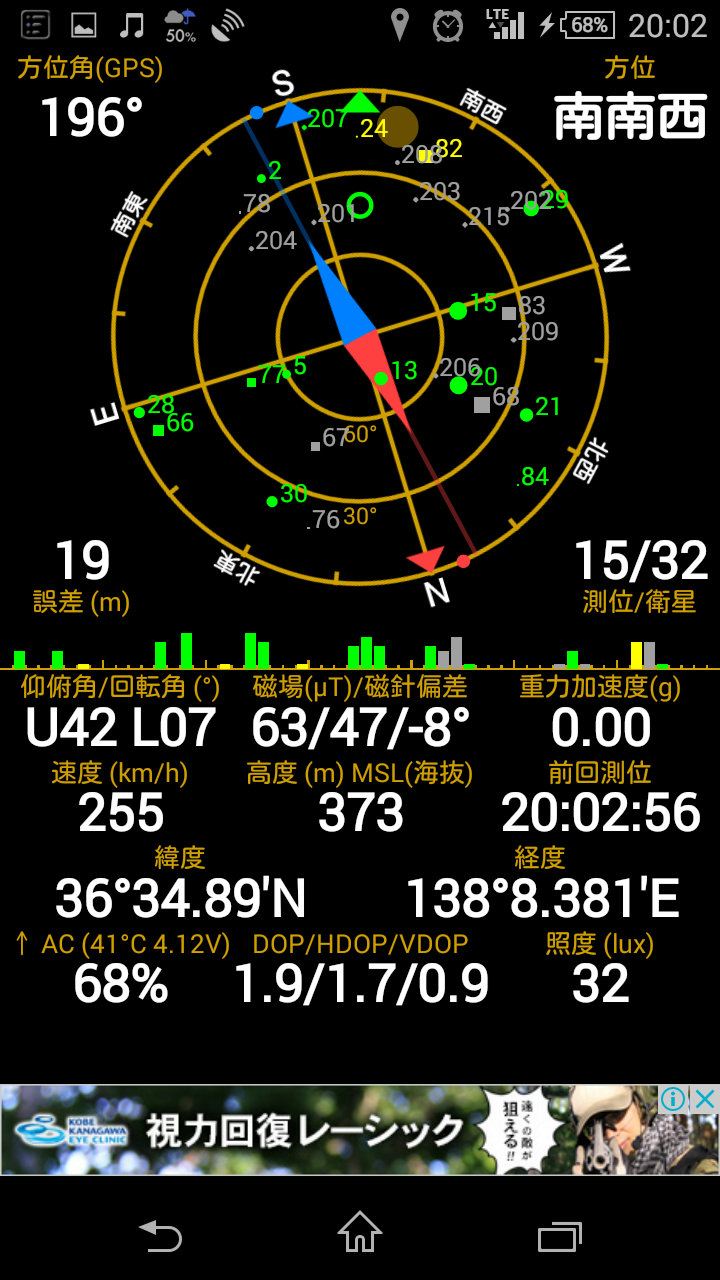The height and width of the screenshot is (1280, 720).
Task: Open the ad info icon
Action: coord(674,1100)
